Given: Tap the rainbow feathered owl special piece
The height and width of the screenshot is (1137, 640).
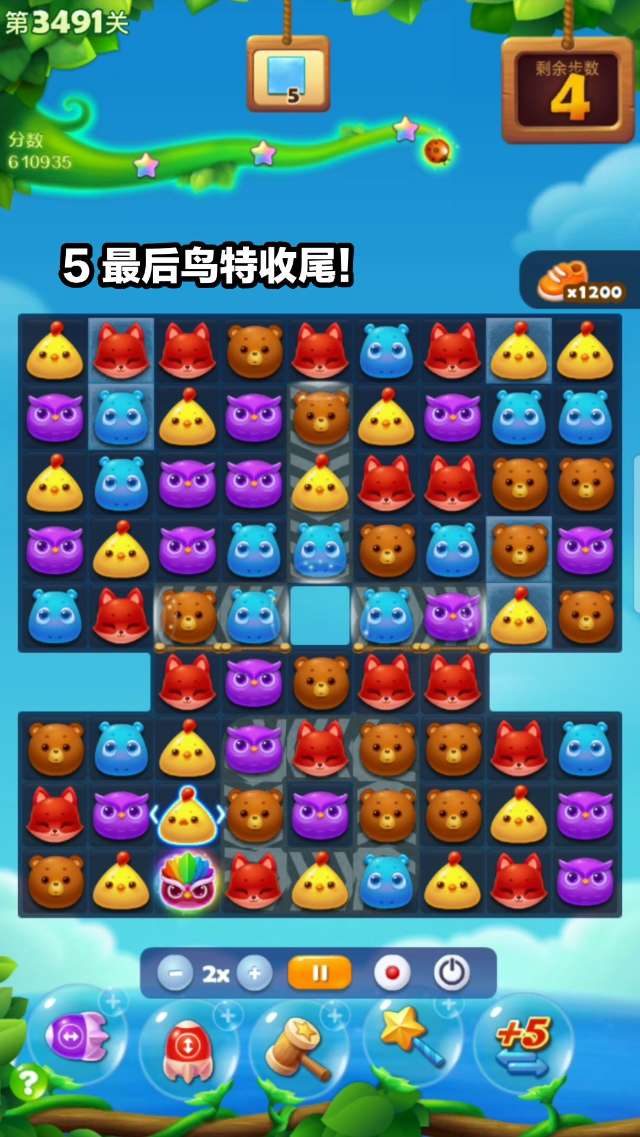Looking at the screenshot, I should 186,881.
